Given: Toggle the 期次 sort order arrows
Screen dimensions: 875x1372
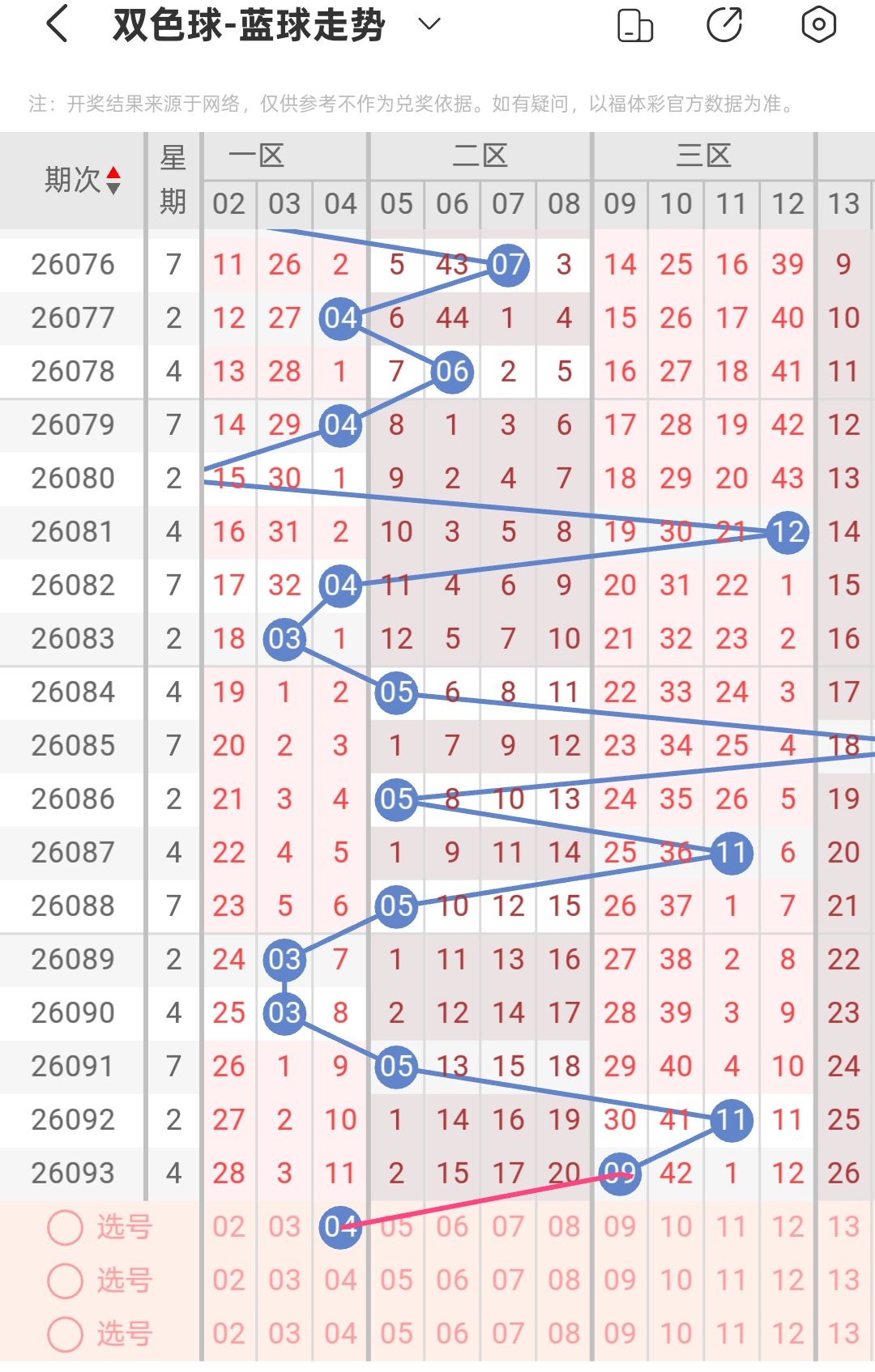Looking at the screenshot, I should 113,180.
